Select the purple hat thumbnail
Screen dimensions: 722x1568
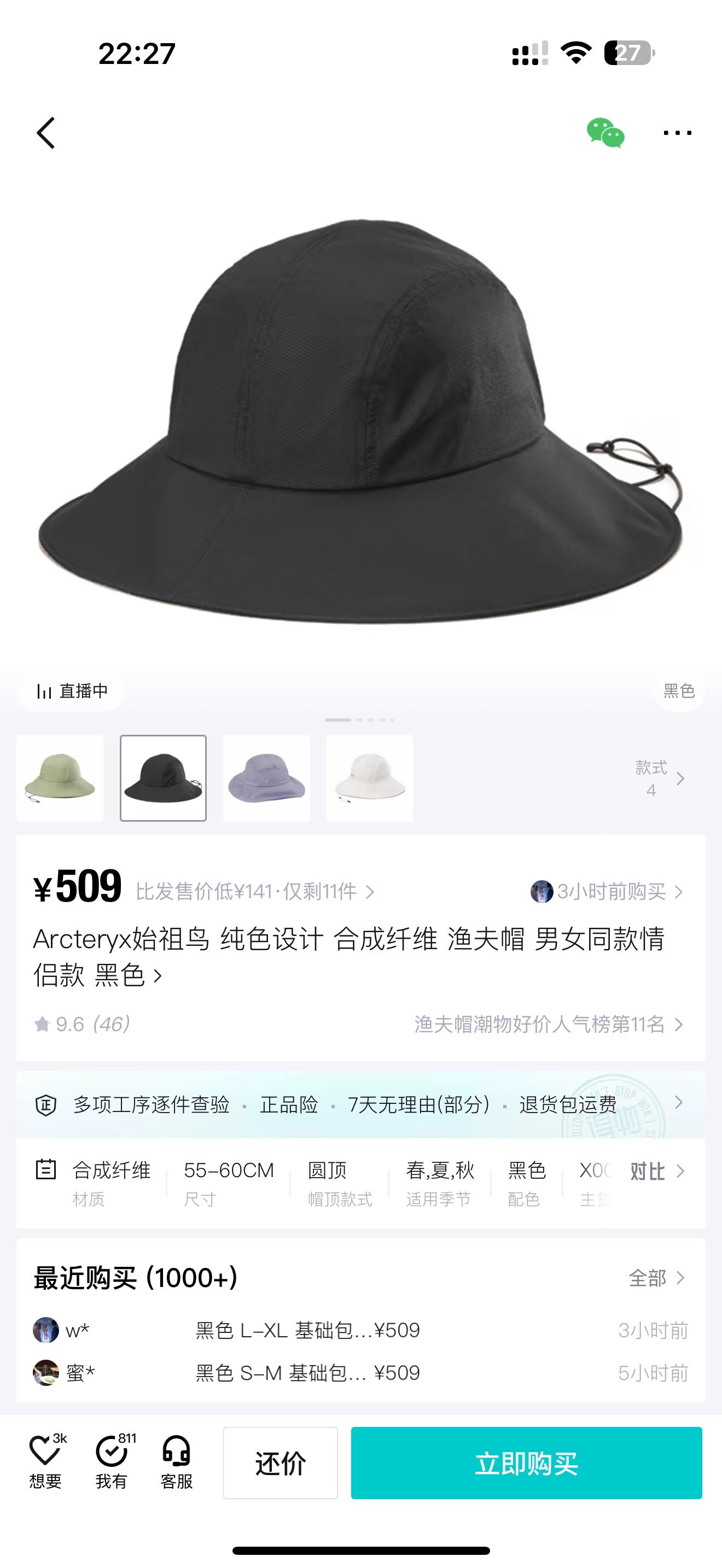(x=266, y=778)
